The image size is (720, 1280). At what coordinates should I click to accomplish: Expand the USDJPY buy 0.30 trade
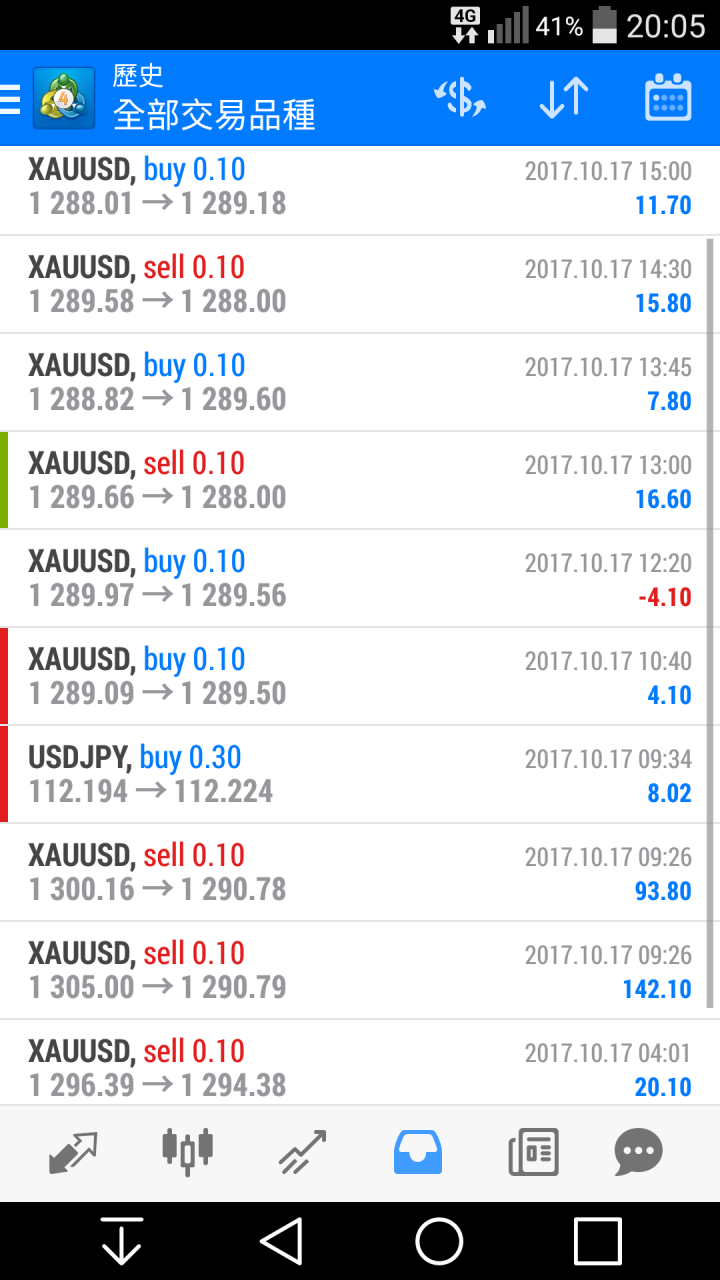coord(360,775)
